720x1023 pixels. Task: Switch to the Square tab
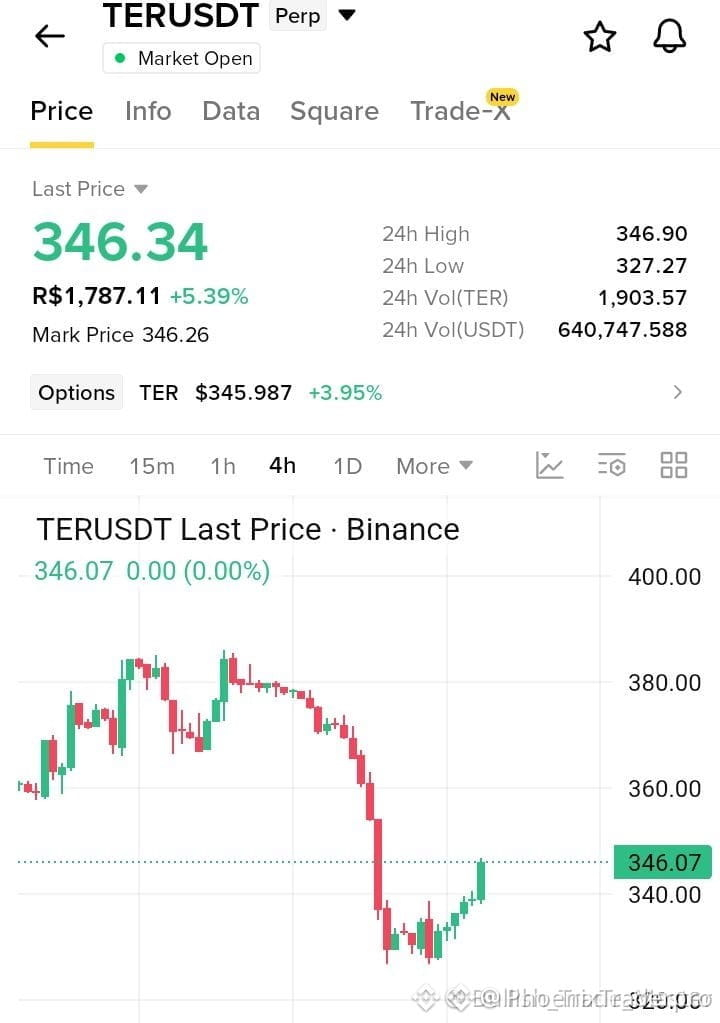334,112
